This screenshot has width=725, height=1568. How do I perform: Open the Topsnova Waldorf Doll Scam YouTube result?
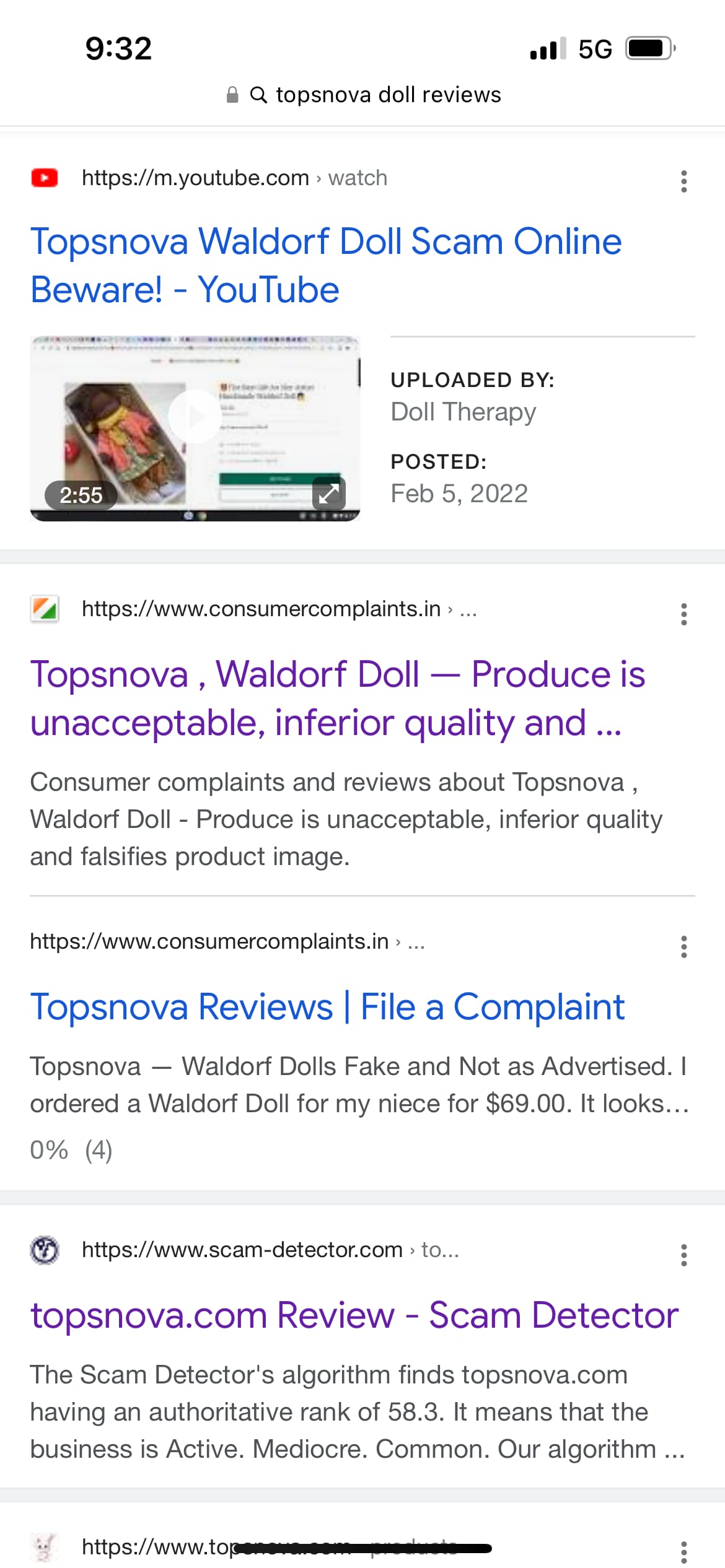pos(326,265)
